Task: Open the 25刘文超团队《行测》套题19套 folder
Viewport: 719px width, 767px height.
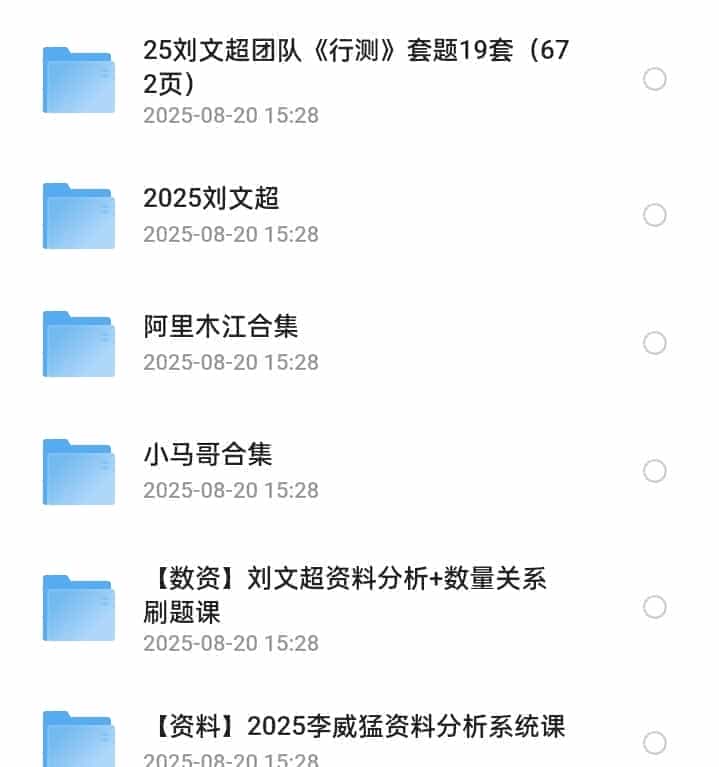Action: [356, 66]
